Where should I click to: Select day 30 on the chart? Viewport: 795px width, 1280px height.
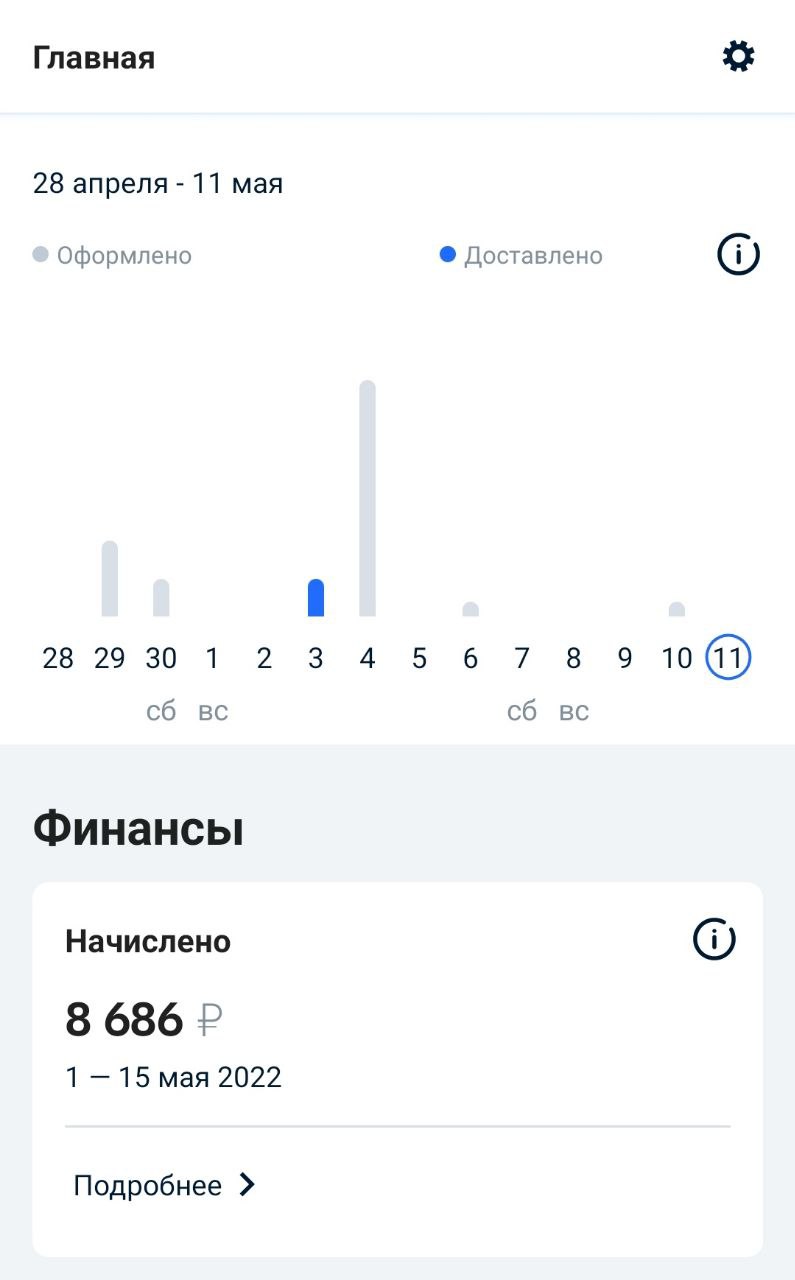tap(161, 658)
